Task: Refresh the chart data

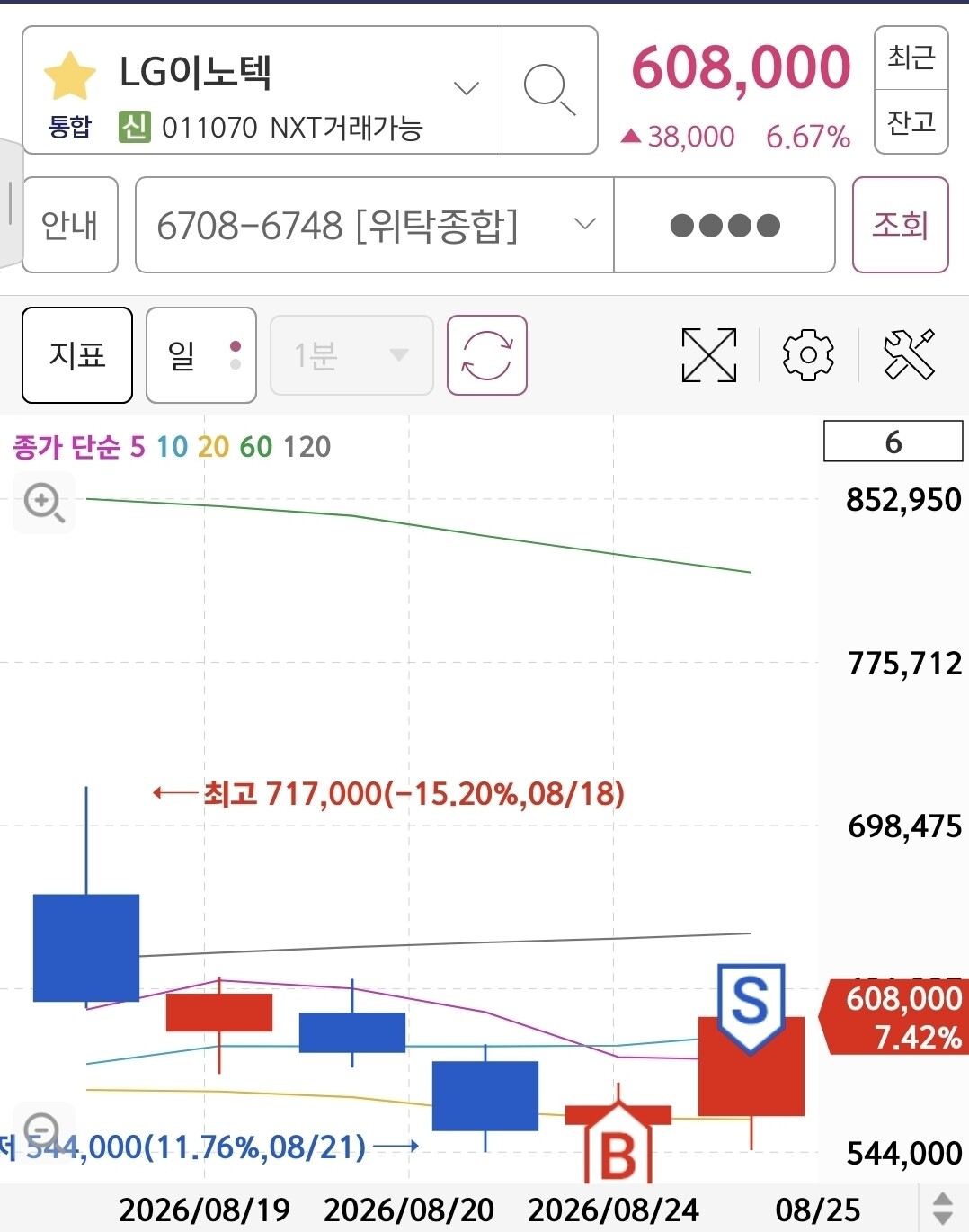Action: pos(487,355)
